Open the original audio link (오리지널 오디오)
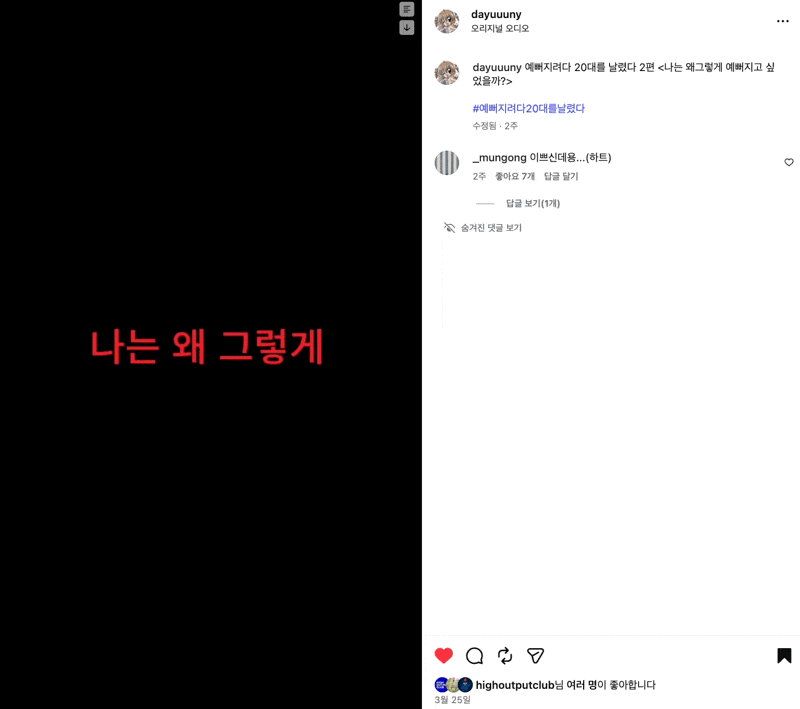800x709 pixels. [500, 29]
